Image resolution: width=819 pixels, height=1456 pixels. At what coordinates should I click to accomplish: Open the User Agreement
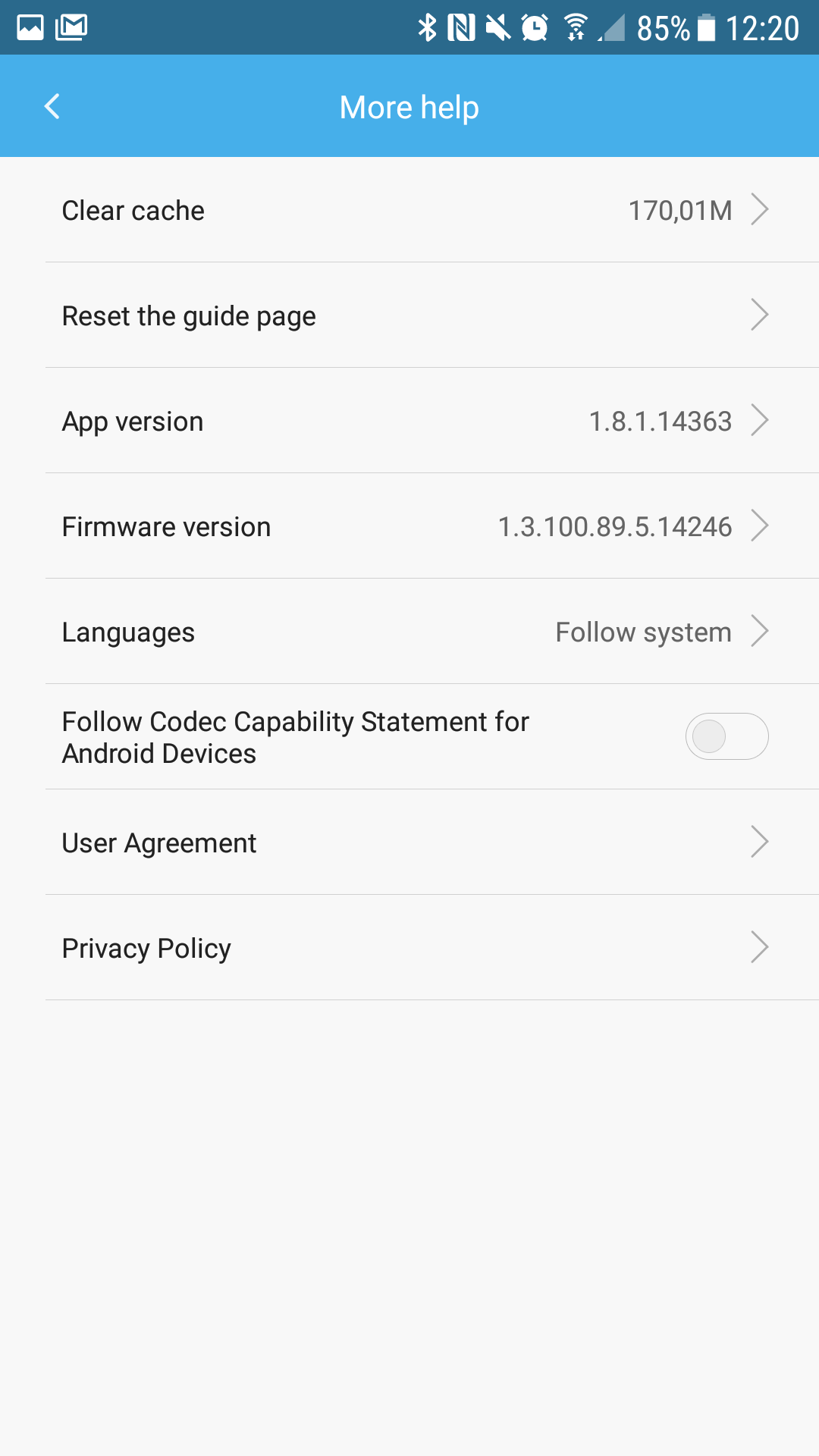coord(409,843)
